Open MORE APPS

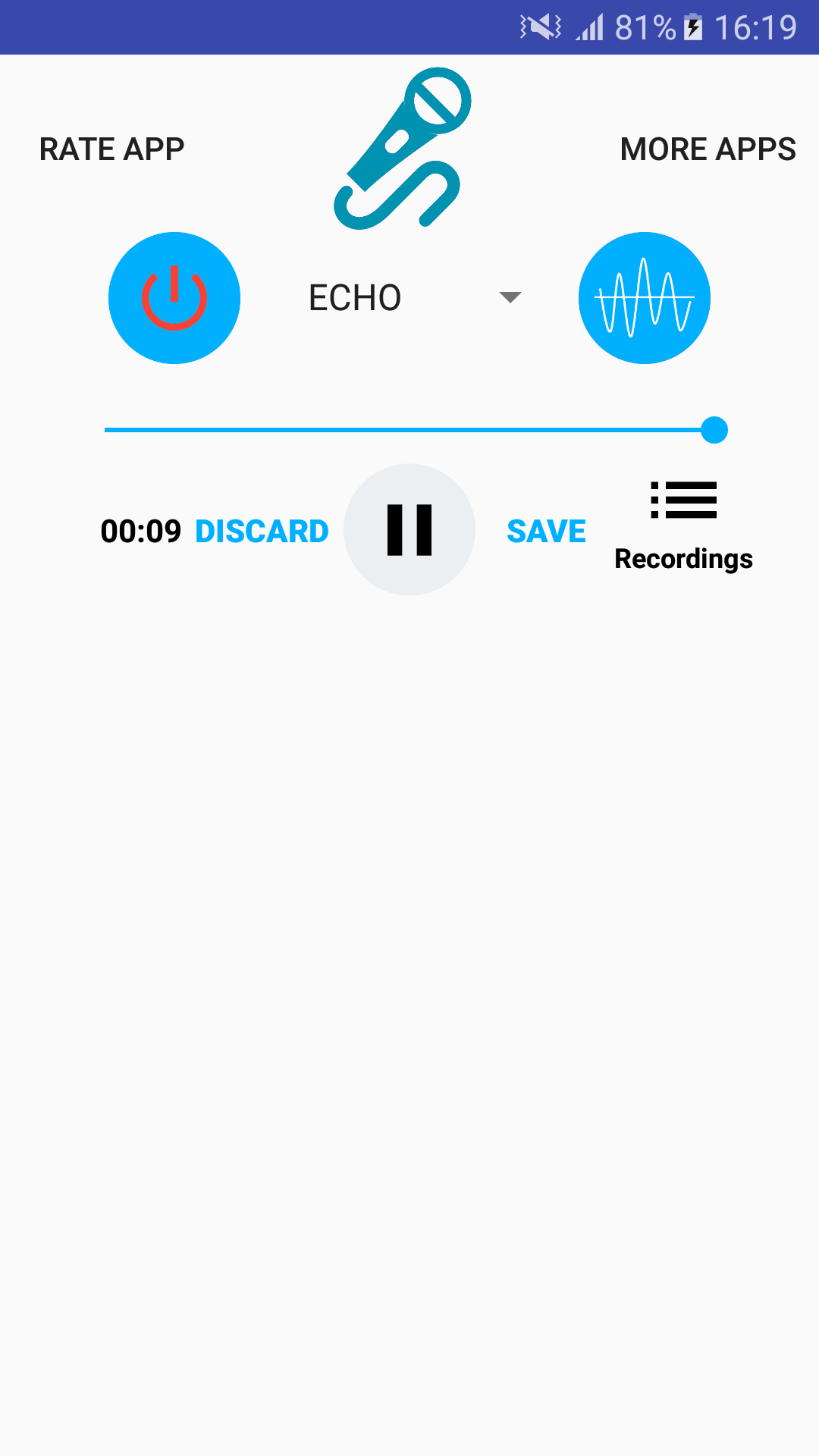click(708, 149)
